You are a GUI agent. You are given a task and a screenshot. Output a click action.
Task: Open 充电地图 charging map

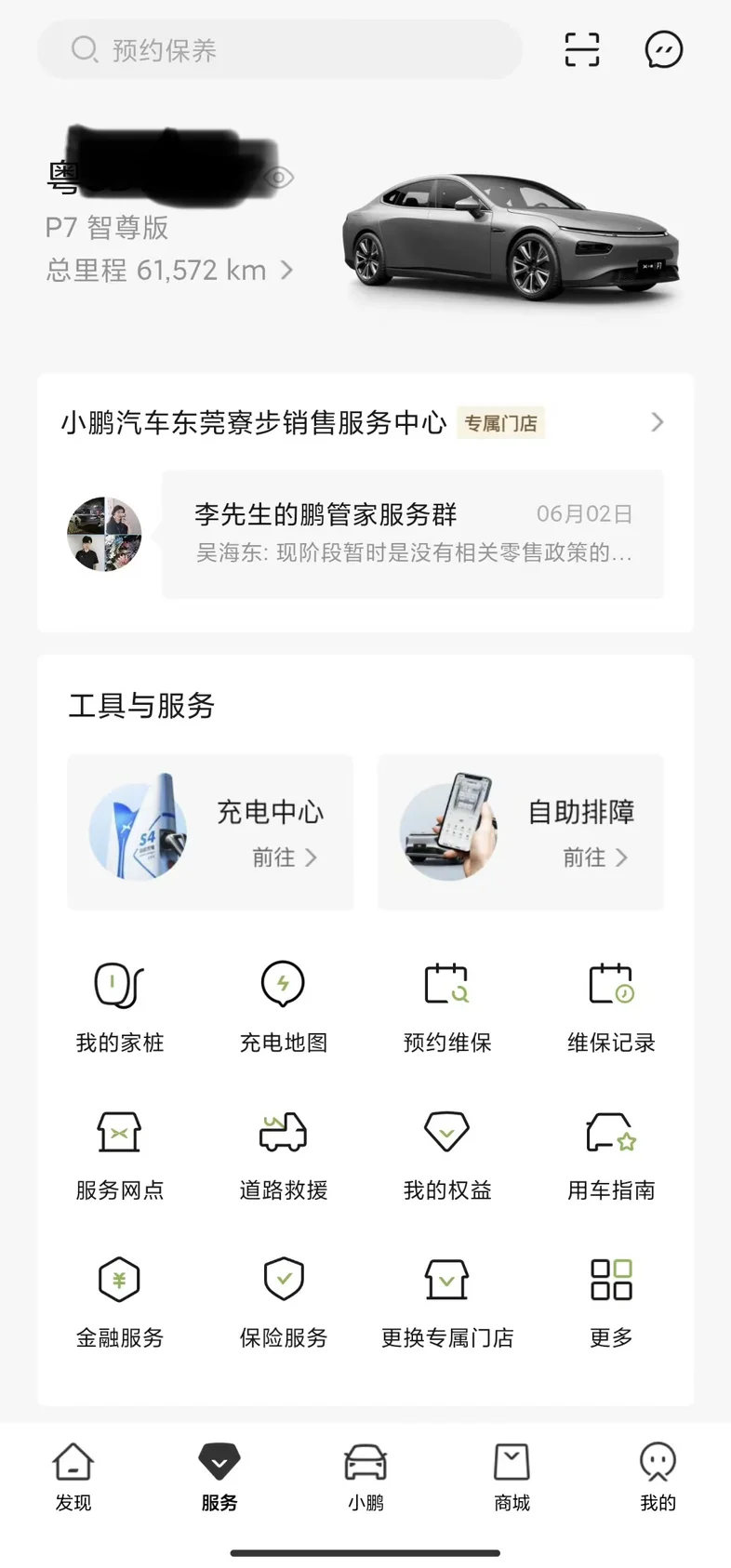[284, 1005]
